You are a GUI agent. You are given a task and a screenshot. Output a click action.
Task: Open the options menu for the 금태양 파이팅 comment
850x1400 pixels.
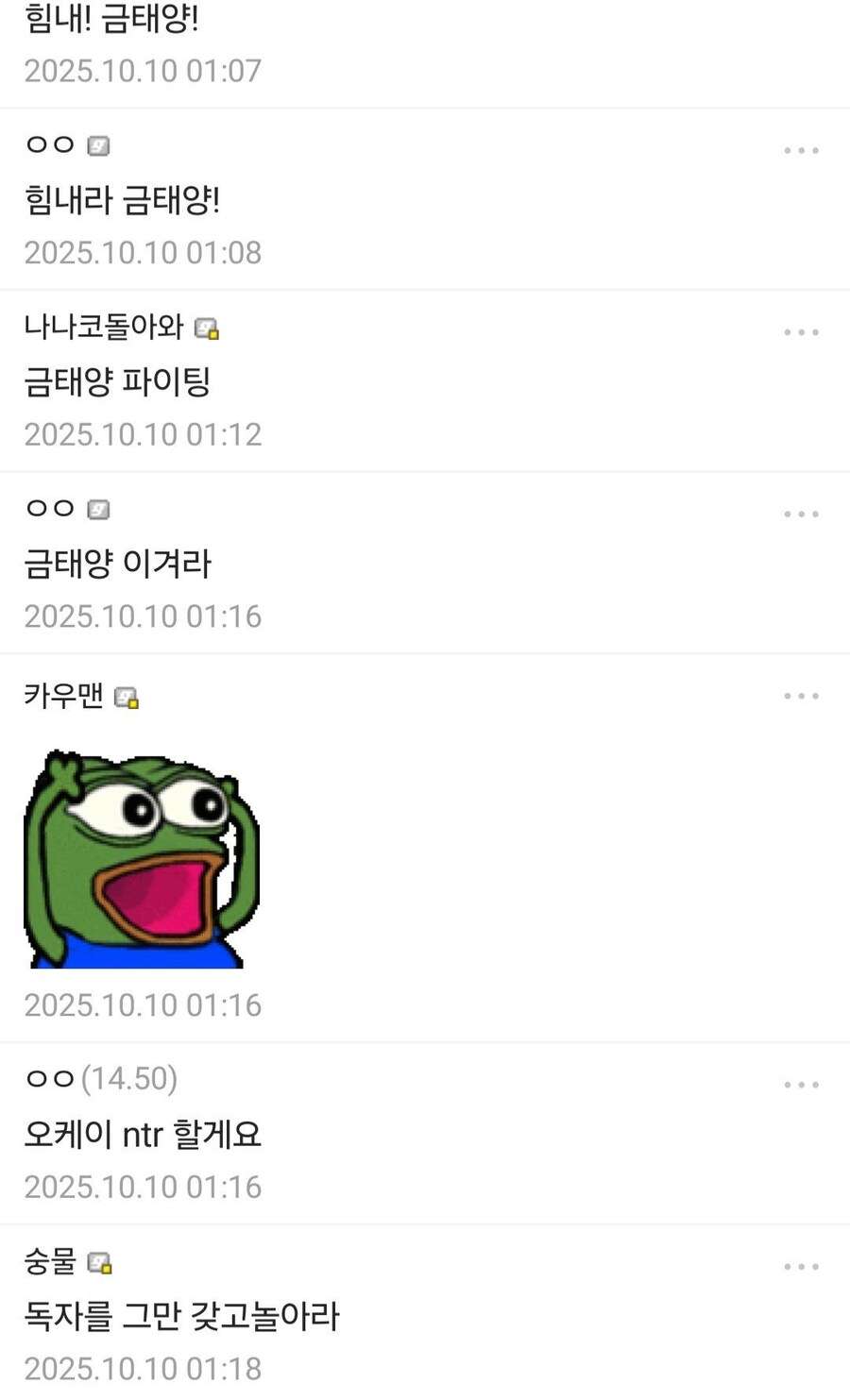801,331
